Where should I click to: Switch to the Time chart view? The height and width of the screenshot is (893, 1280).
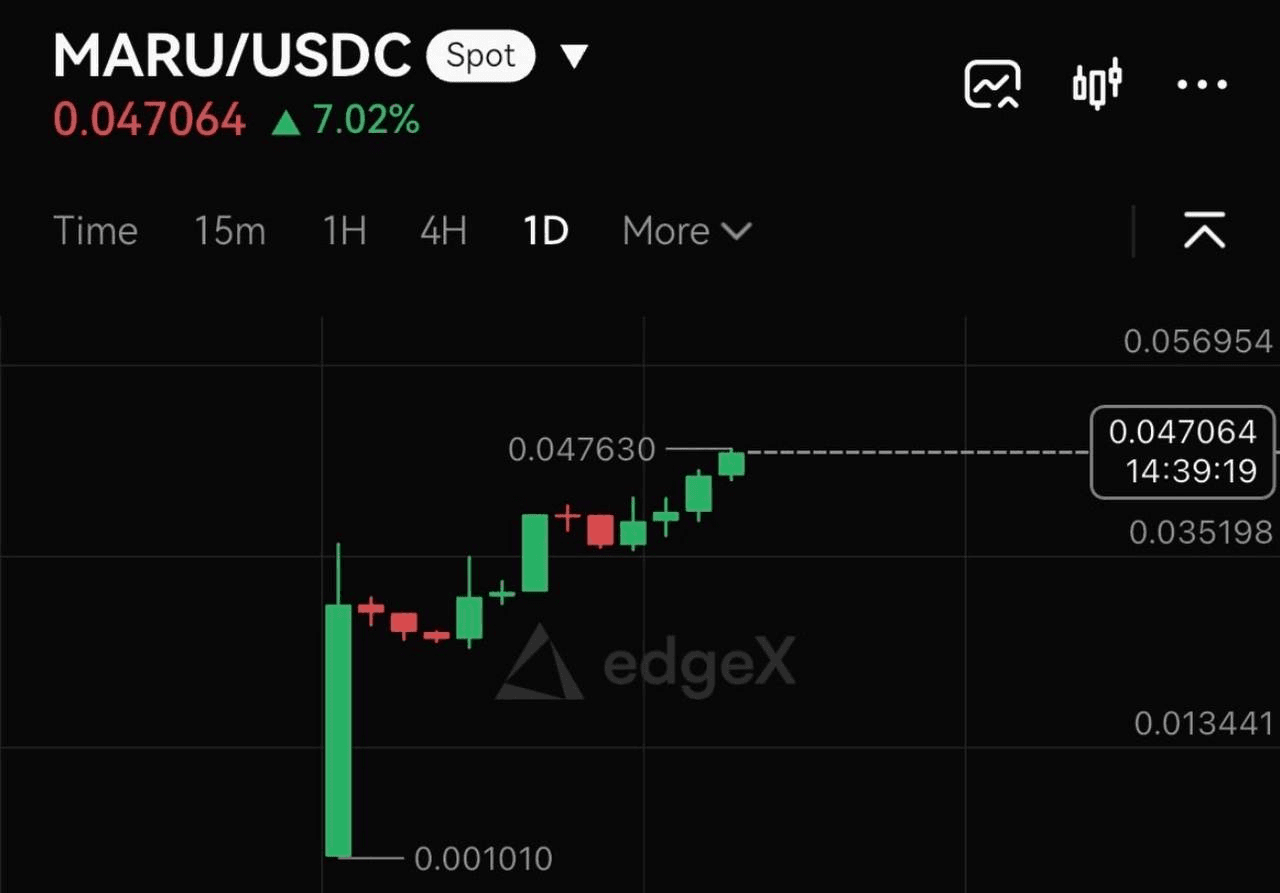tap(95, 231)
